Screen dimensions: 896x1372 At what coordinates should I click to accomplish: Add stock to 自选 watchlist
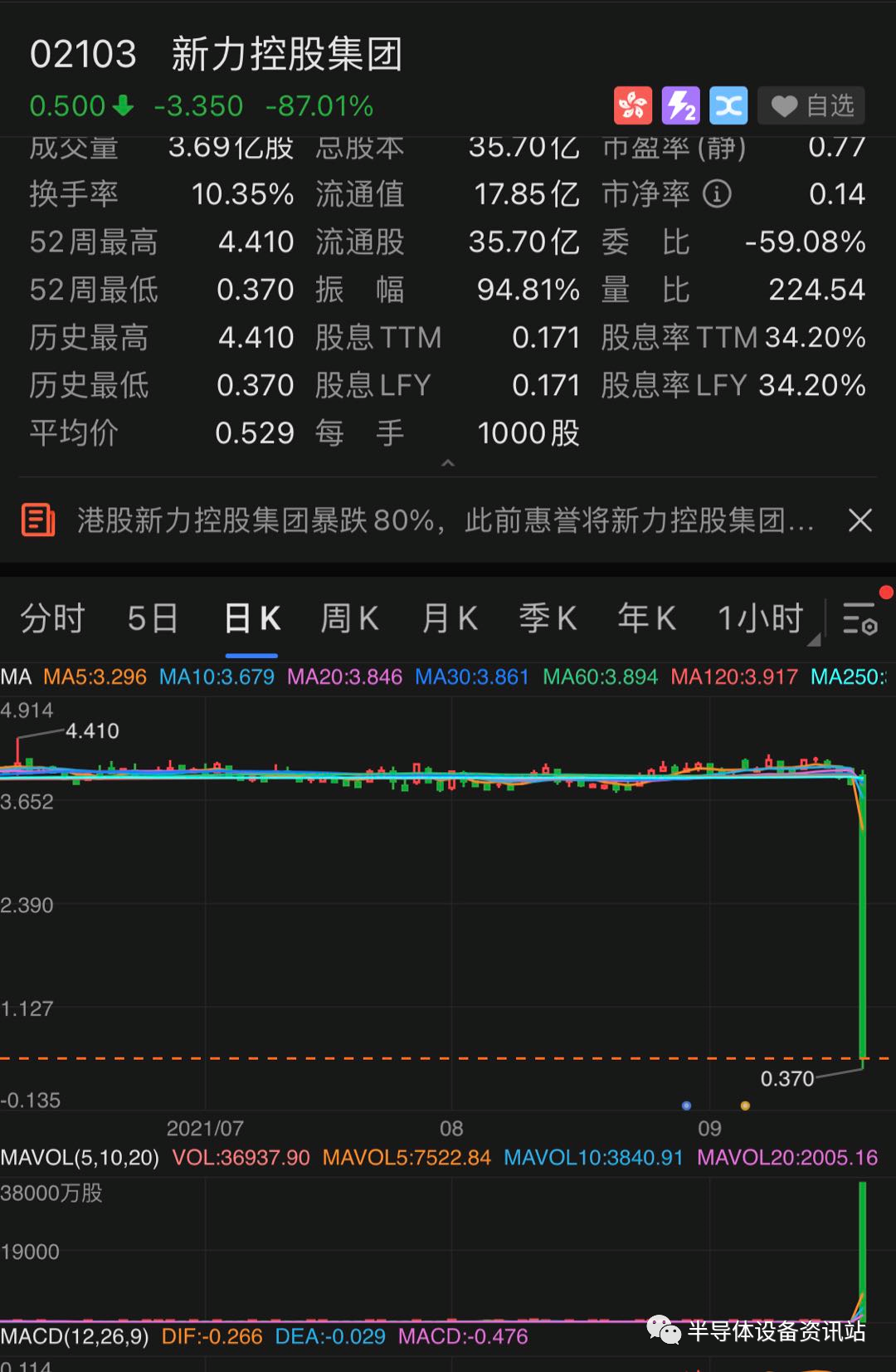(x=811, y=105)
